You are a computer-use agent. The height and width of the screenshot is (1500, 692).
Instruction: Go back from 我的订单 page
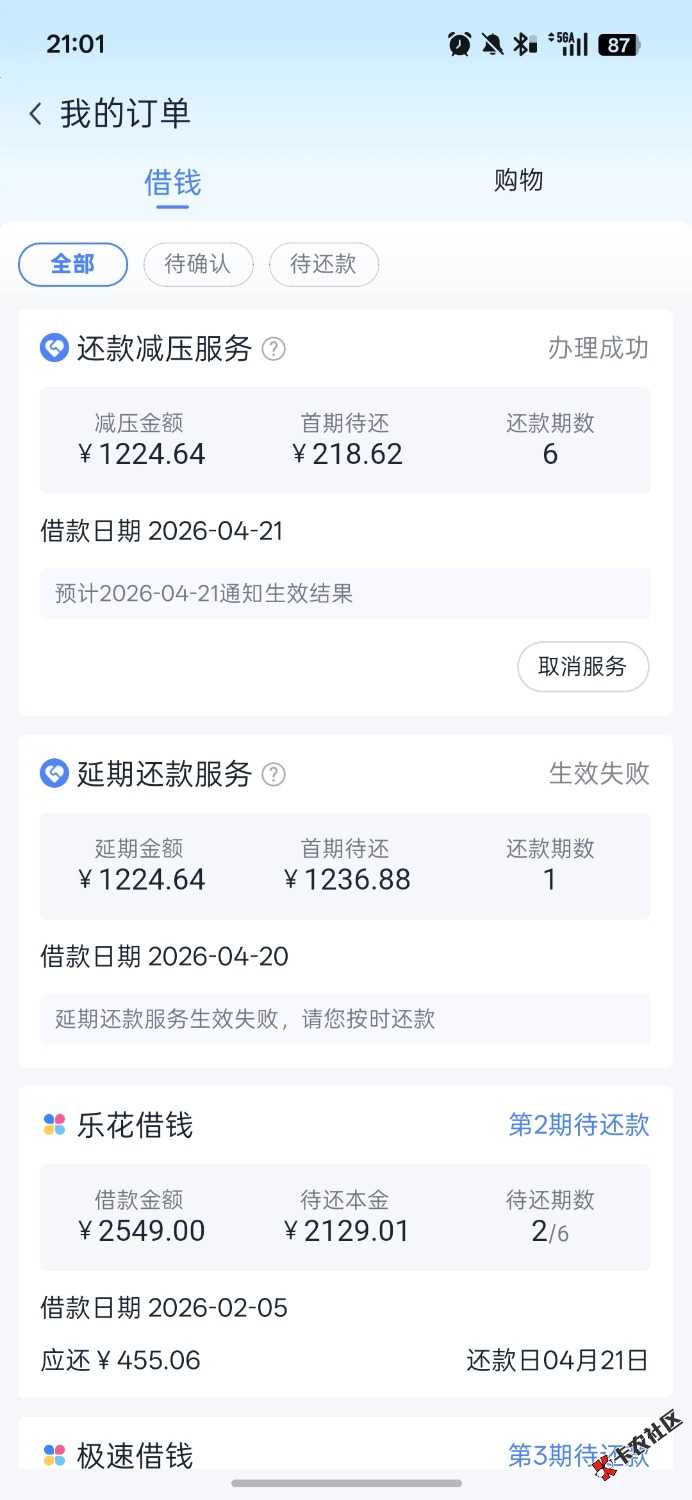(x=36, y=114)
